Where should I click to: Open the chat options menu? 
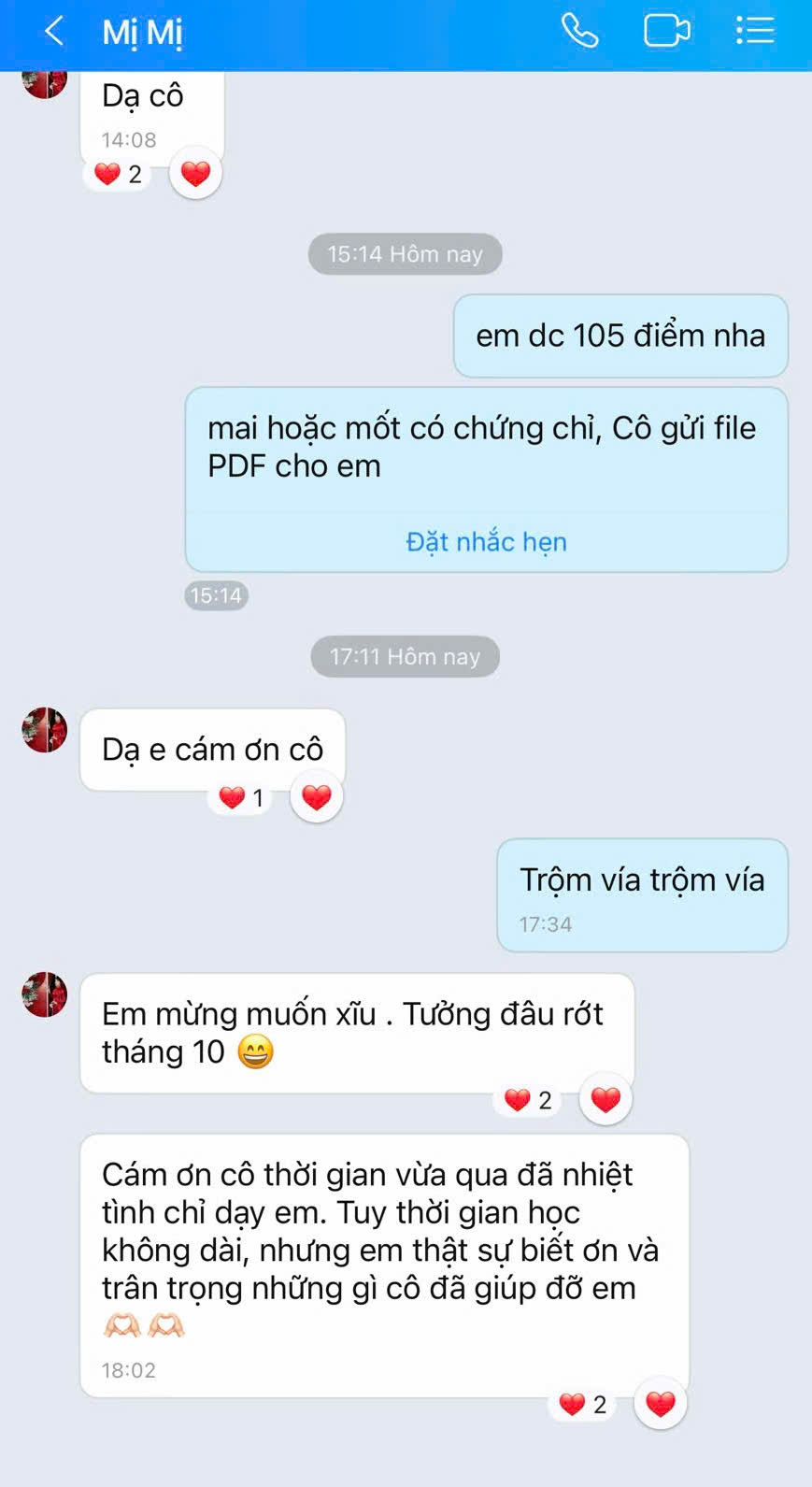[754, 31]
